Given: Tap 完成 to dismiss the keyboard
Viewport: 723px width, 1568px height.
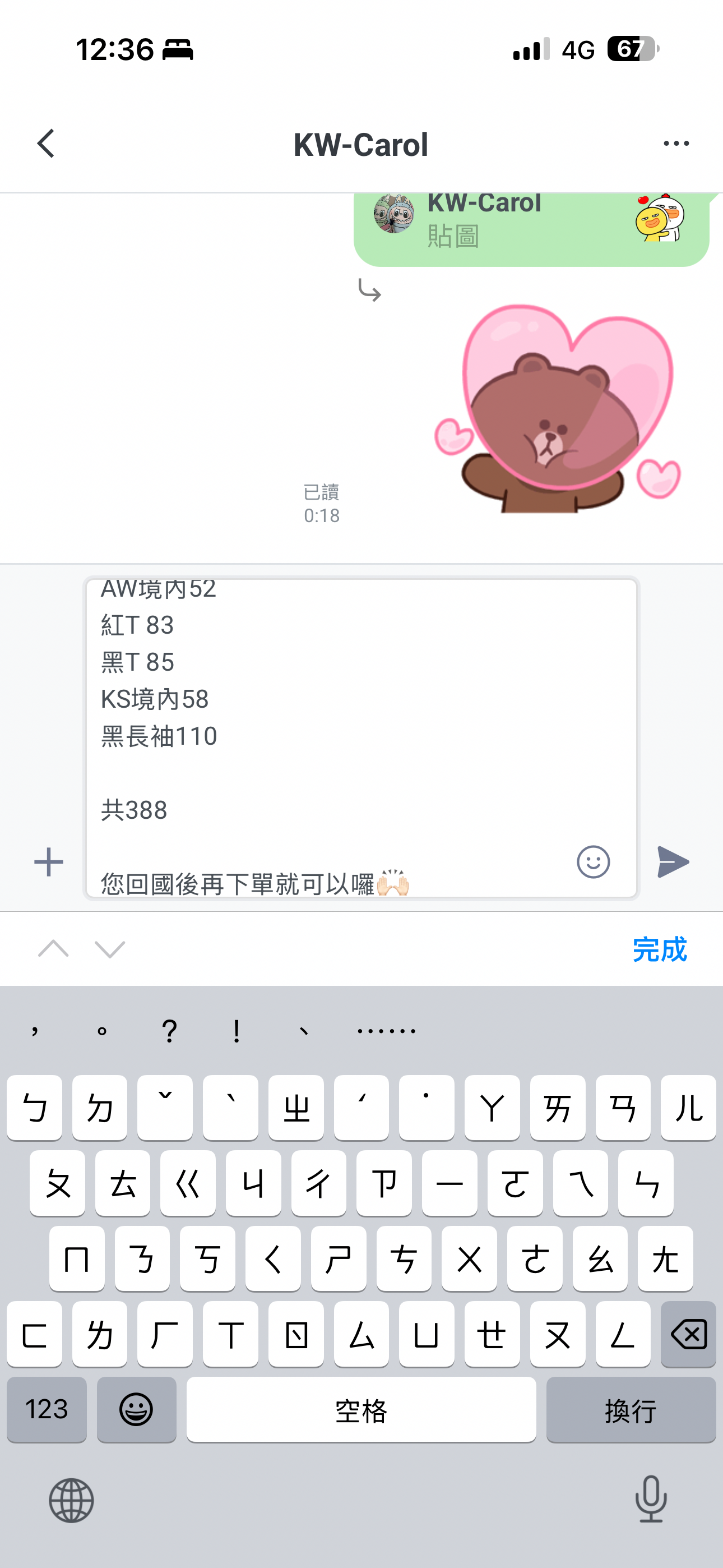Looking at the screenshot, I should point(660,949).
